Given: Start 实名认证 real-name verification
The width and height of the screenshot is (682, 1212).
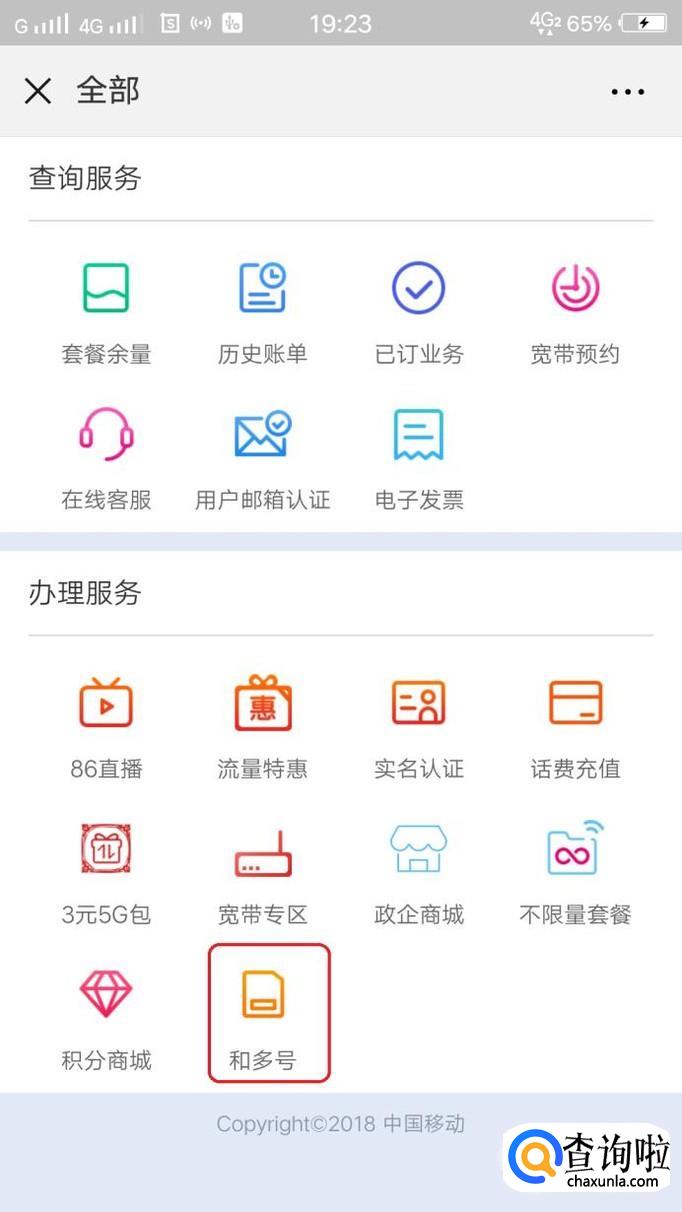Looking at the screenshot, I should [x=418, y=726].
